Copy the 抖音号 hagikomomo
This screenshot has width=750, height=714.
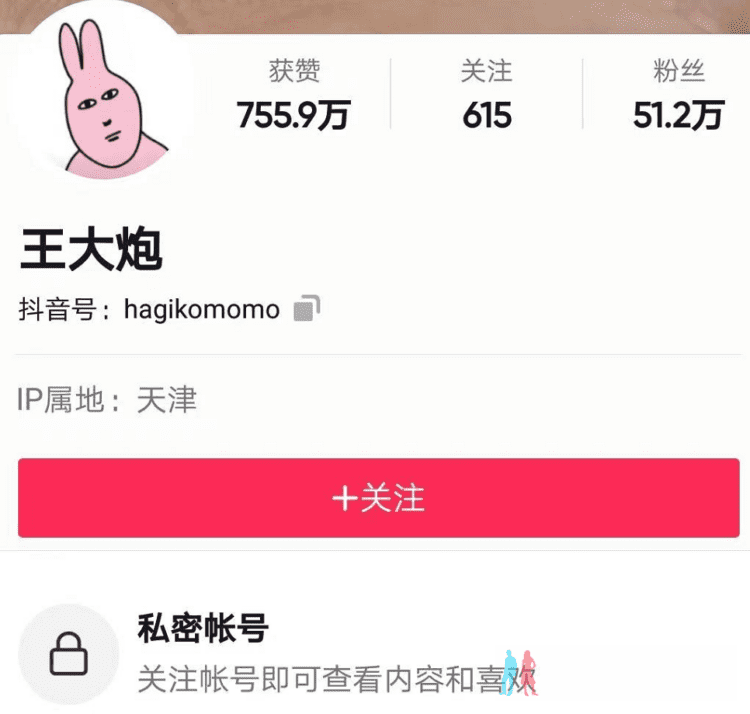[x=307, y=309]
